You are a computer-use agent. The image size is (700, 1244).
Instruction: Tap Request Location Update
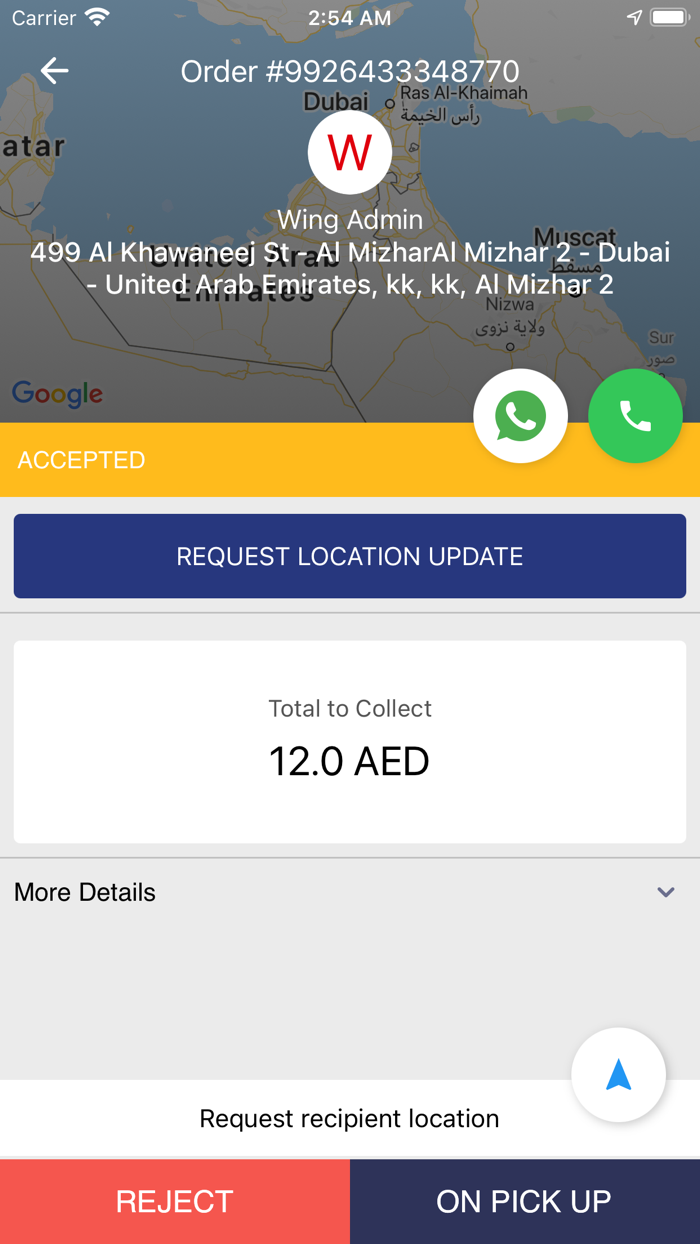[350, 556]
